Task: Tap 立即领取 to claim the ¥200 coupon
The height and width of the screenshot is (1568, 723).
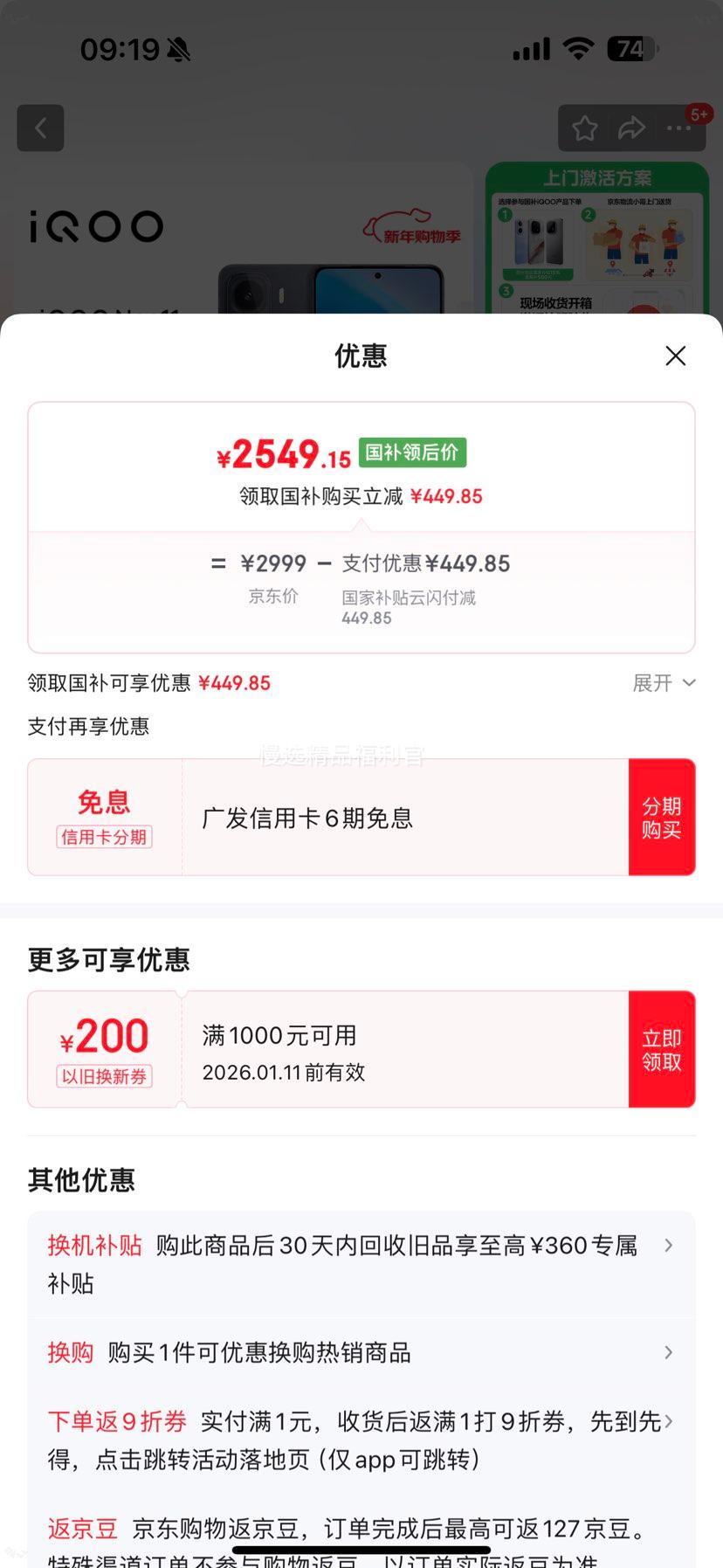Action: [662, 1048]
